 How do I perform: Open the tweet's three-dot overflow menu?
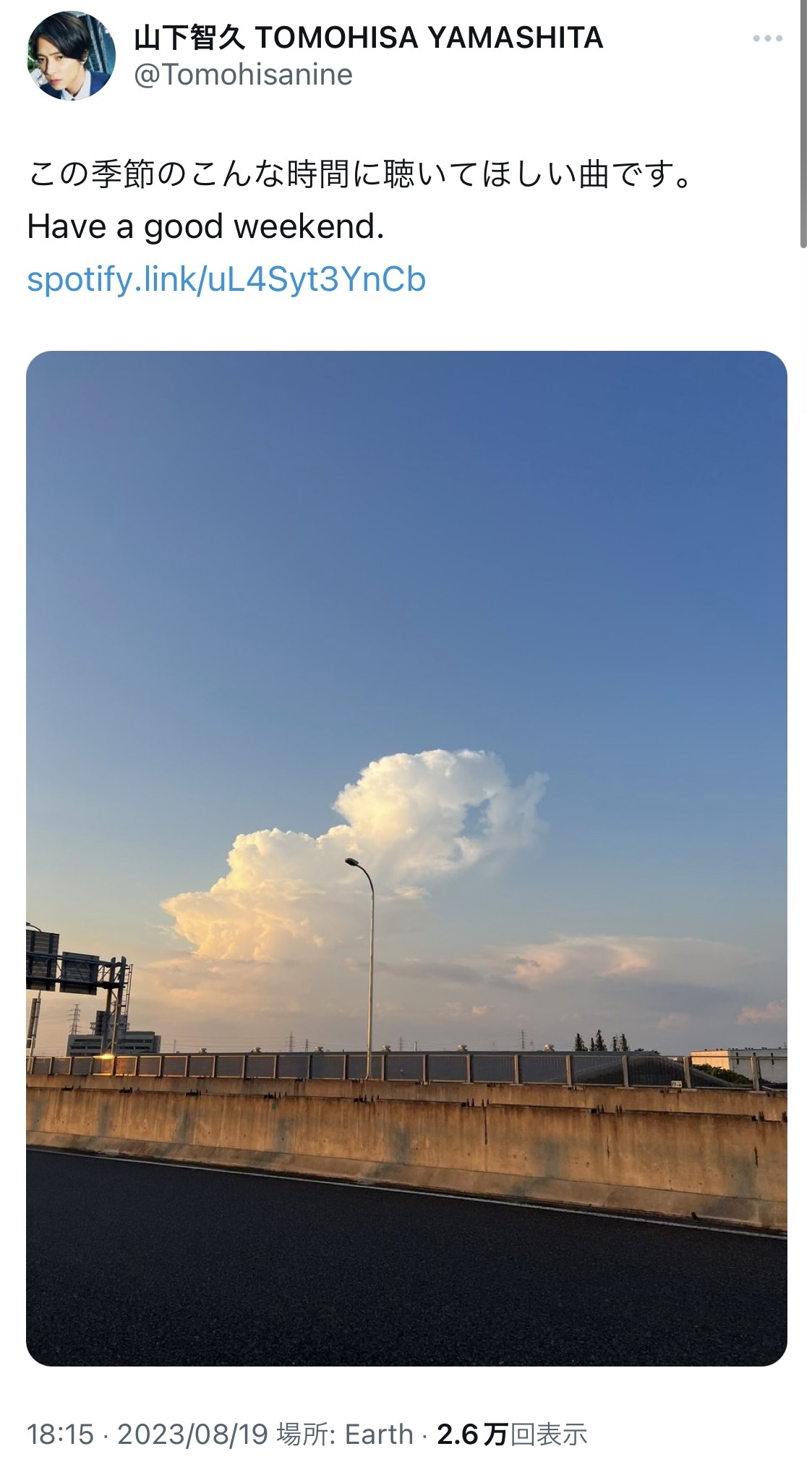coord(767,38)
